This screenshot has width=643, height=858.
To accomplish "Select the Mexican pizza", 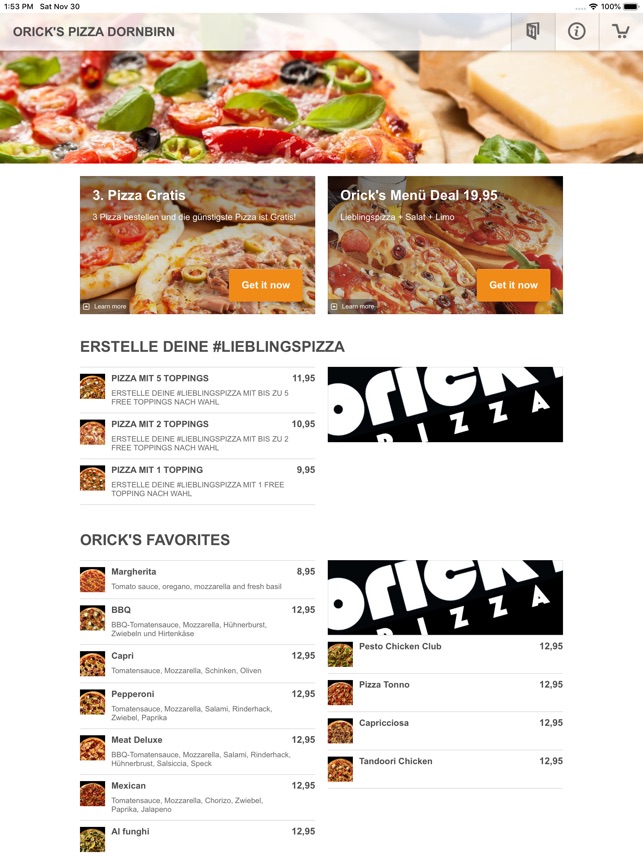I will click(x=197, y=794).
